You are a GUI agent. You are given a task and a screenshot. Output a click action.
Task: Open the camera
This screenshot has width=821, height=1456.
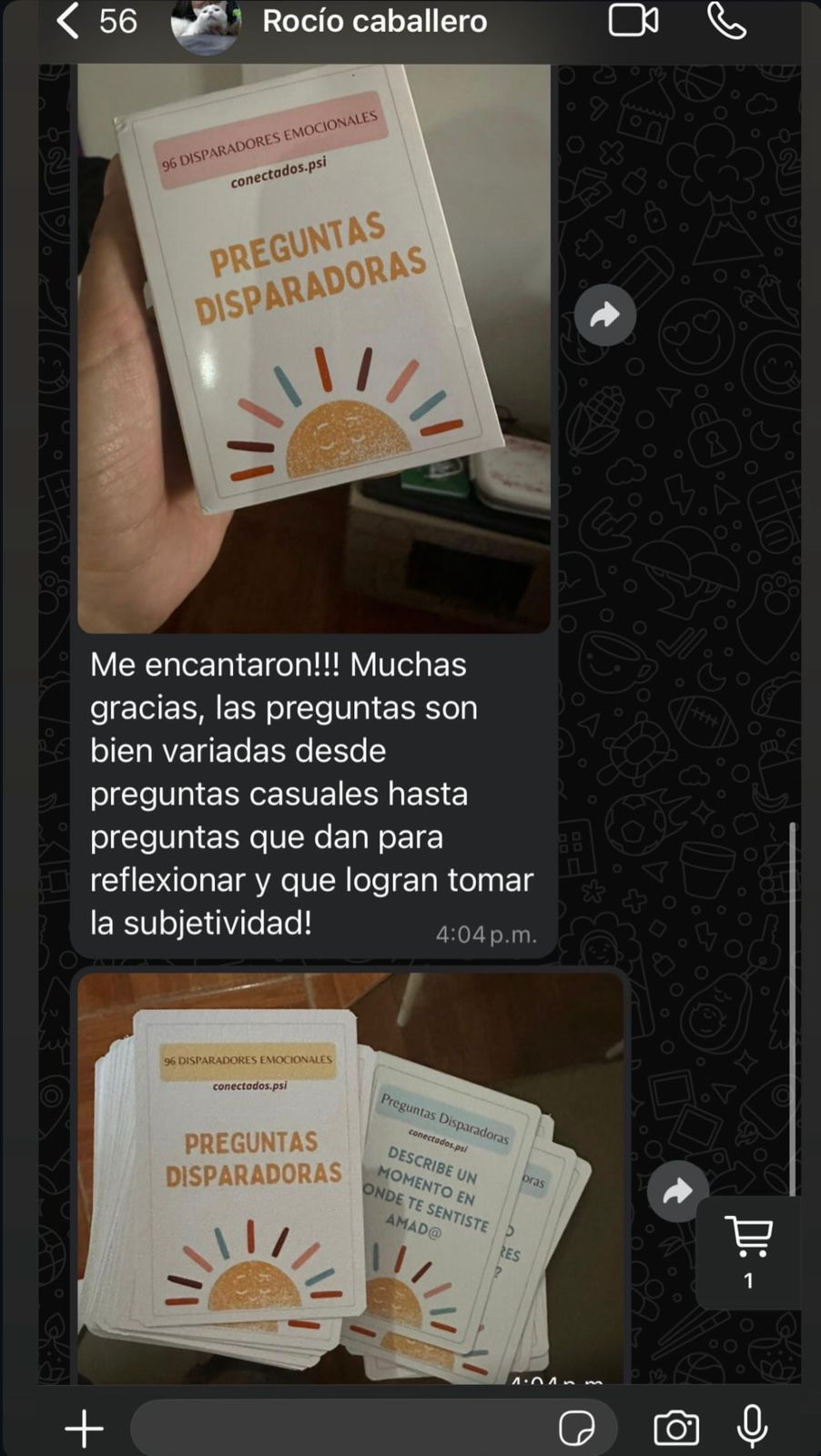676,1428
